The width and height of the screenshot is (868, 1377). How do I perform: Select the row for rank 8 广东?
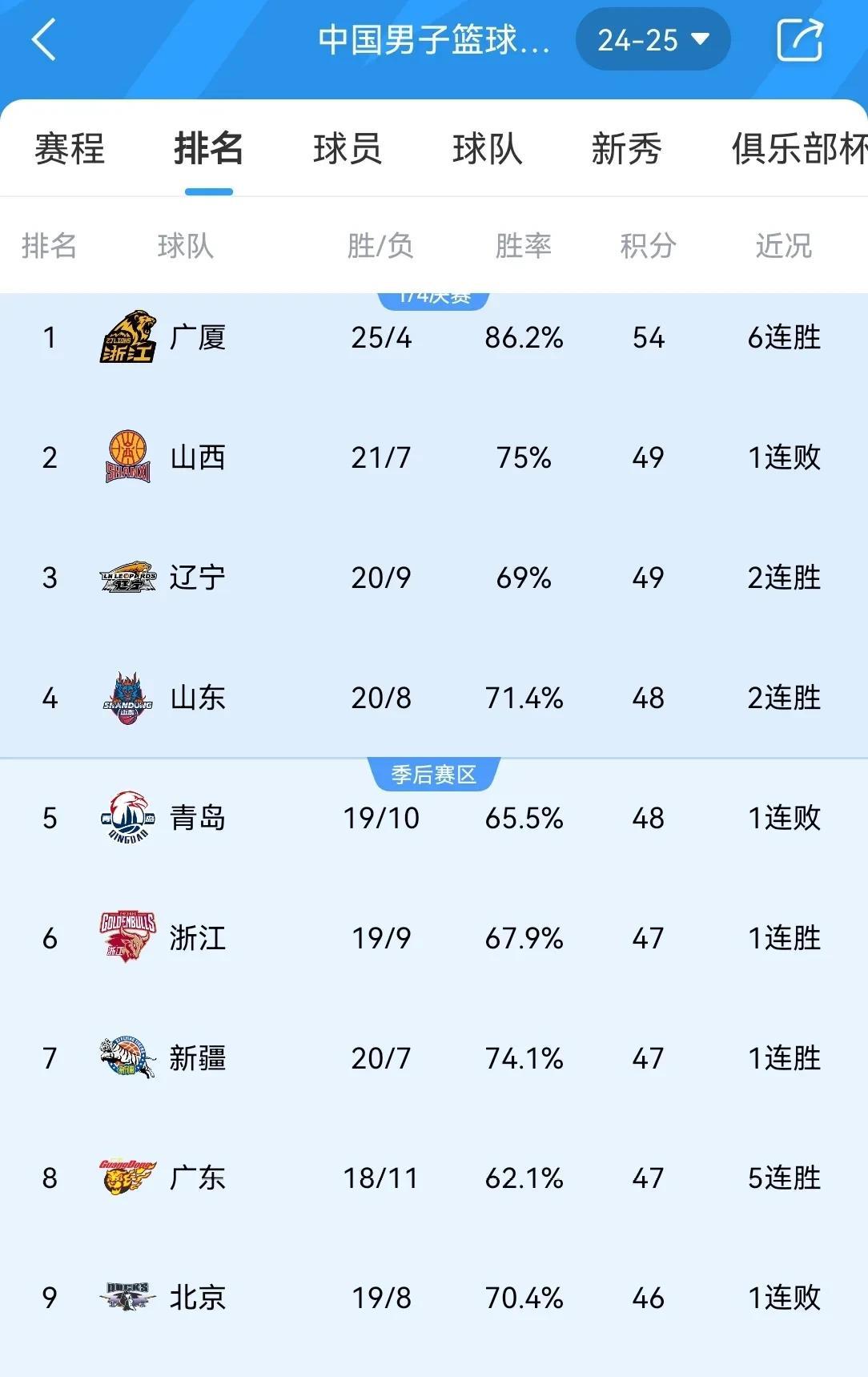[x=434, y=1178]
